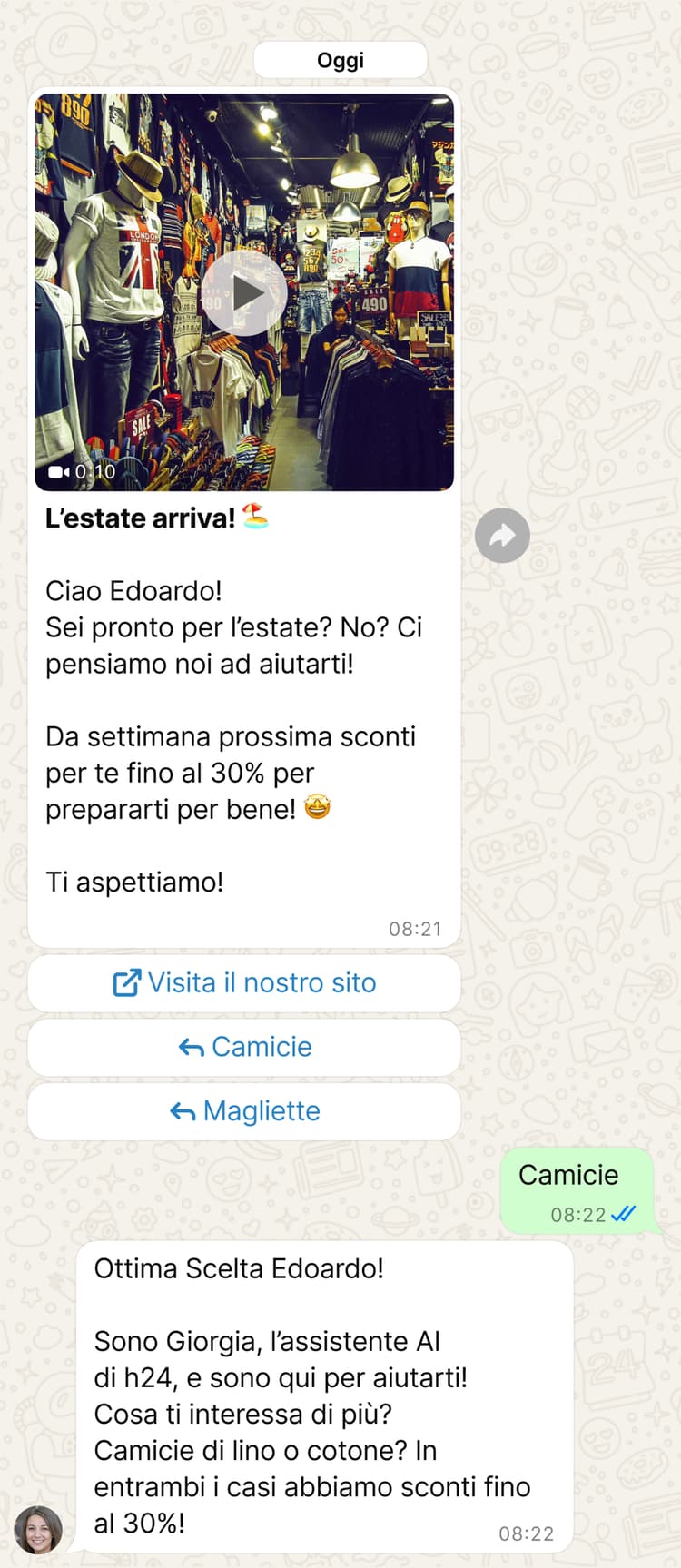This screenshot has width=681, height=1568.
Task: Tap the 'Oggi' date chip
Action: tap(340, 59)
